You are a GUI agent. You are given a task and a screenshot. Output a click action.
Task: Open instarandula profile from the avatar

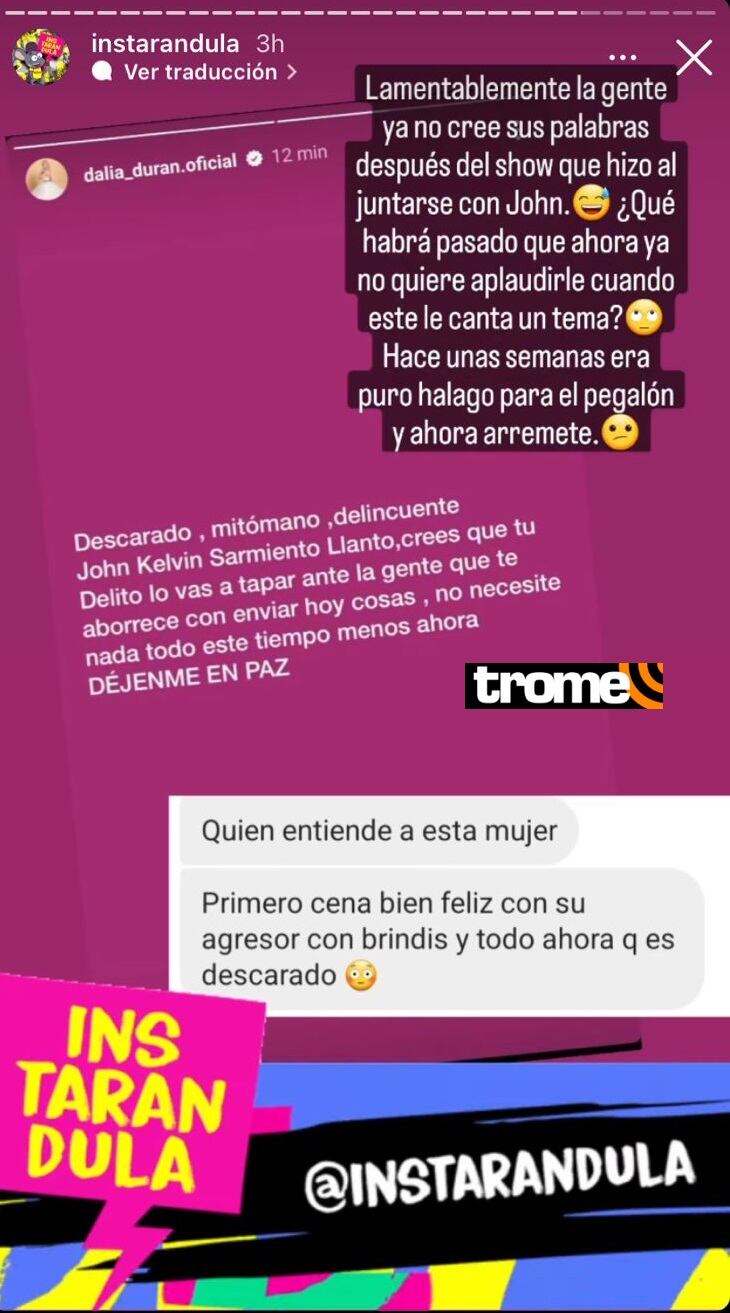41,57
